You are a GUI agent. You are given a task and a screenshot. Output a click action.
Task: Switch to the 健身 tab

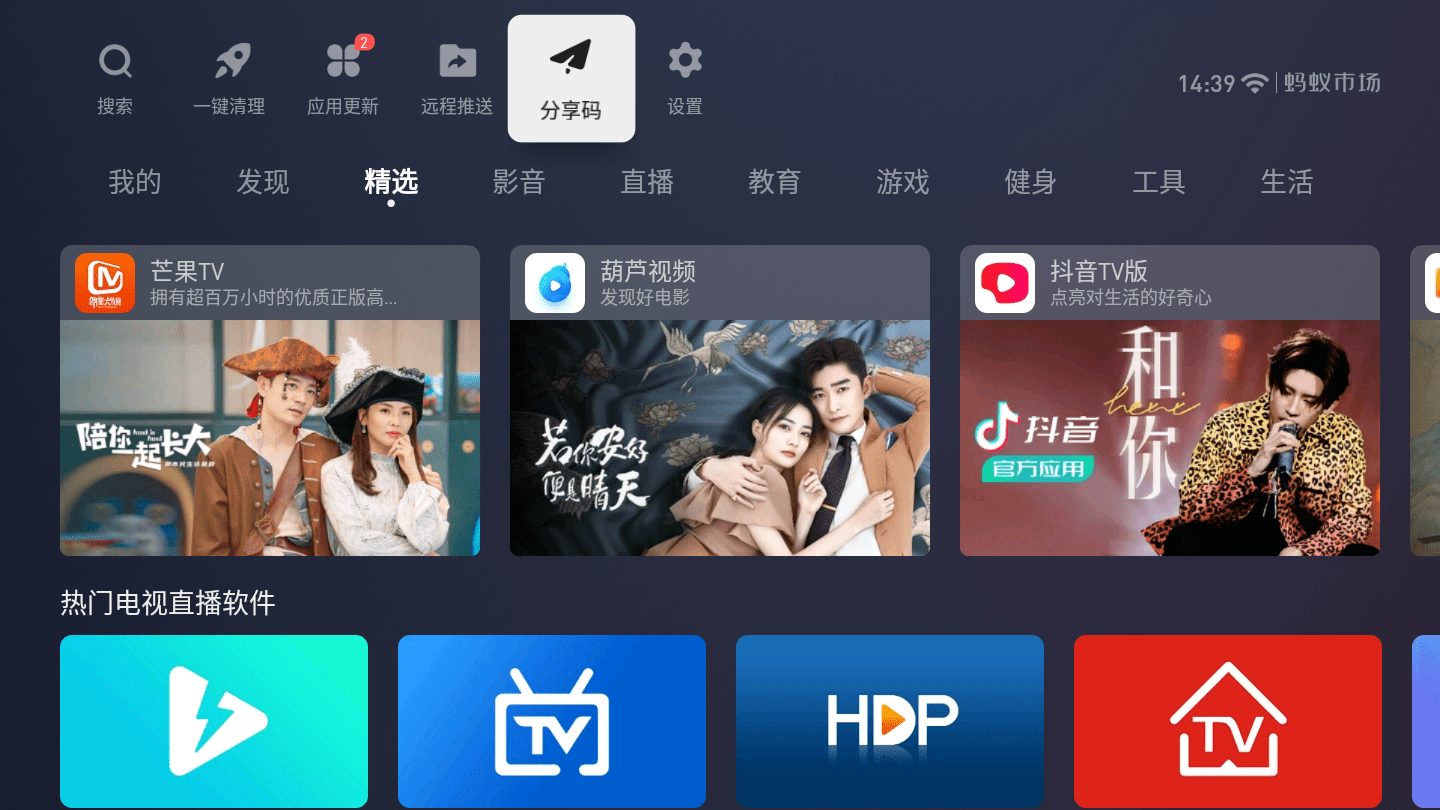(1030, 182)
